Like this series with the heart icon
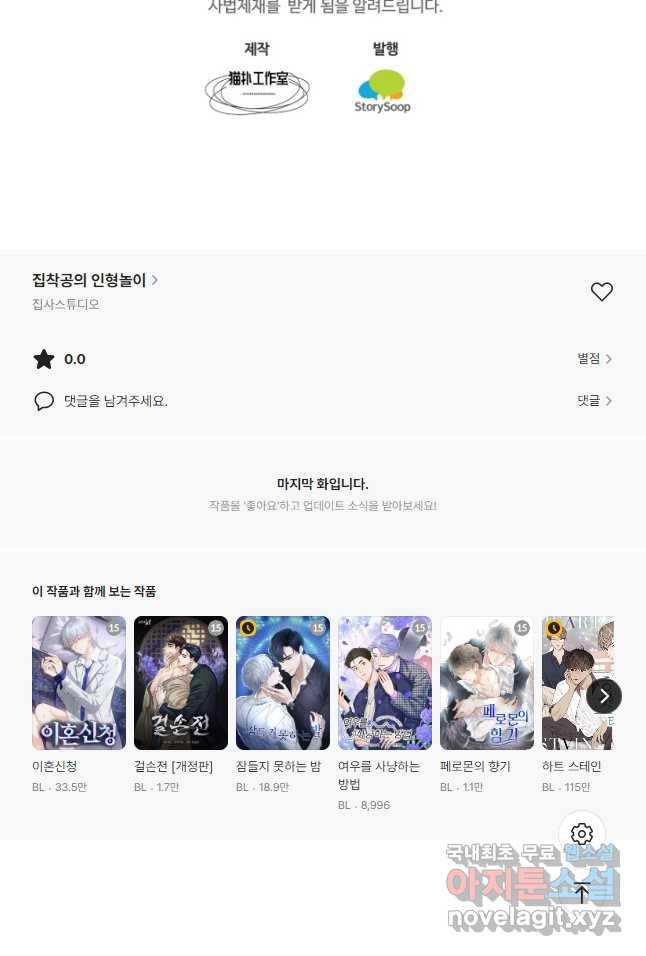The image size is (646, 956). (x=601, y=292)
